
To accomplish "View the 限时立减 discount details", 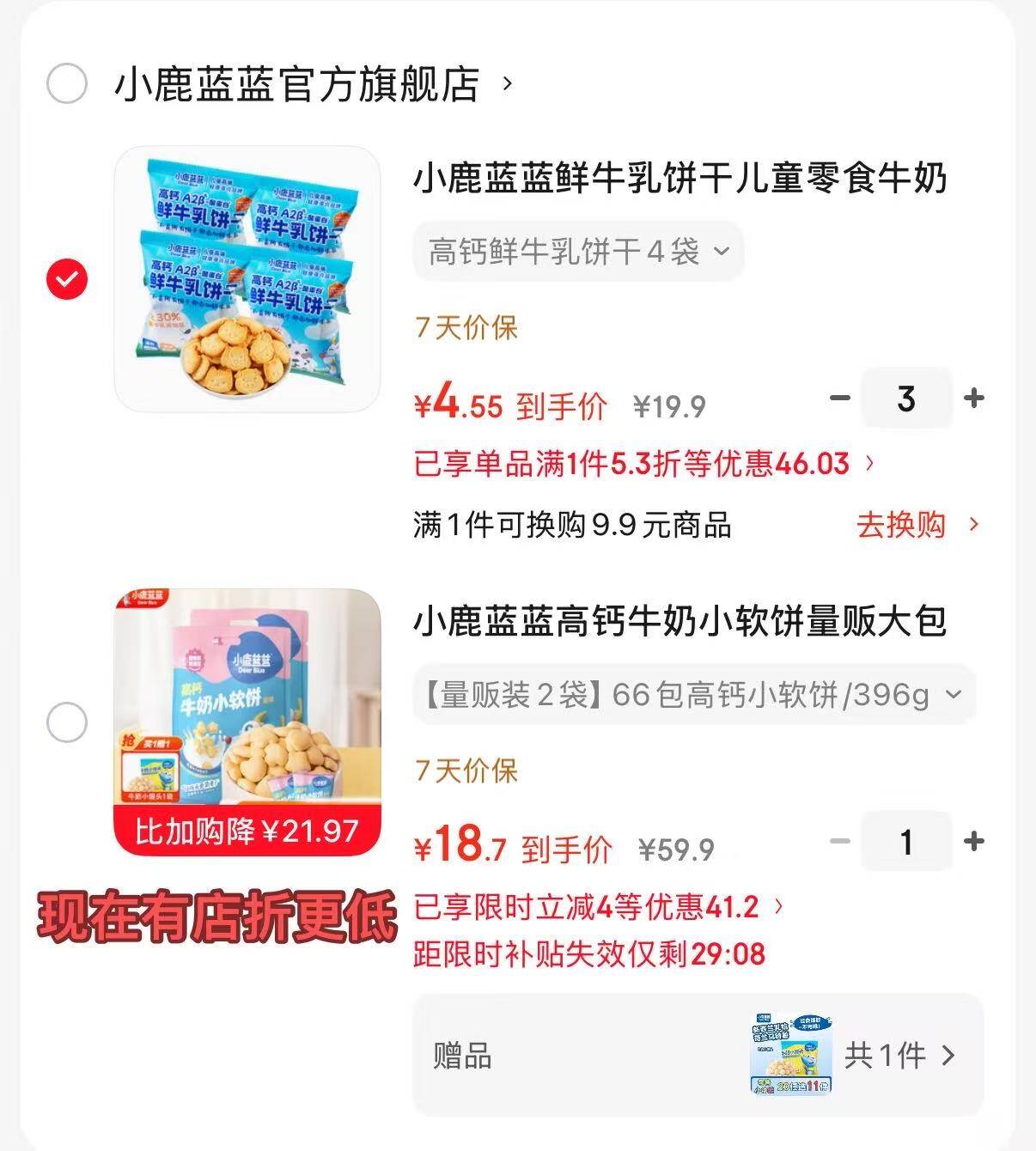I will 599,907.
